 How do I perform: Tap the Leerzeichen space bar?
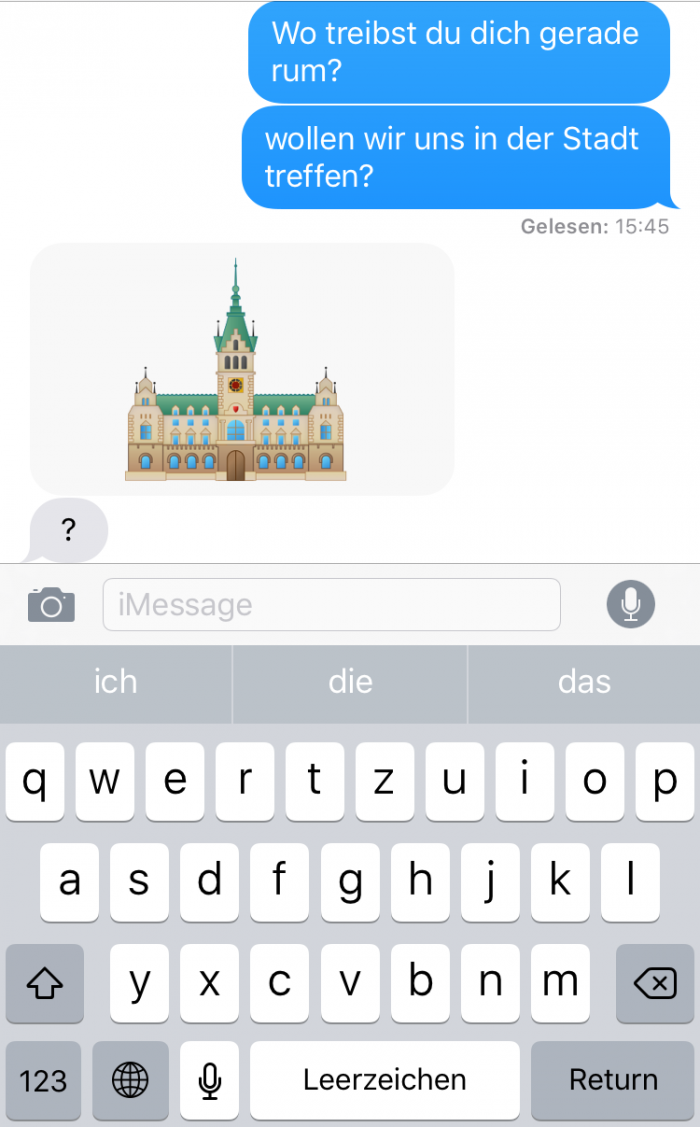tap(384, 1080)
